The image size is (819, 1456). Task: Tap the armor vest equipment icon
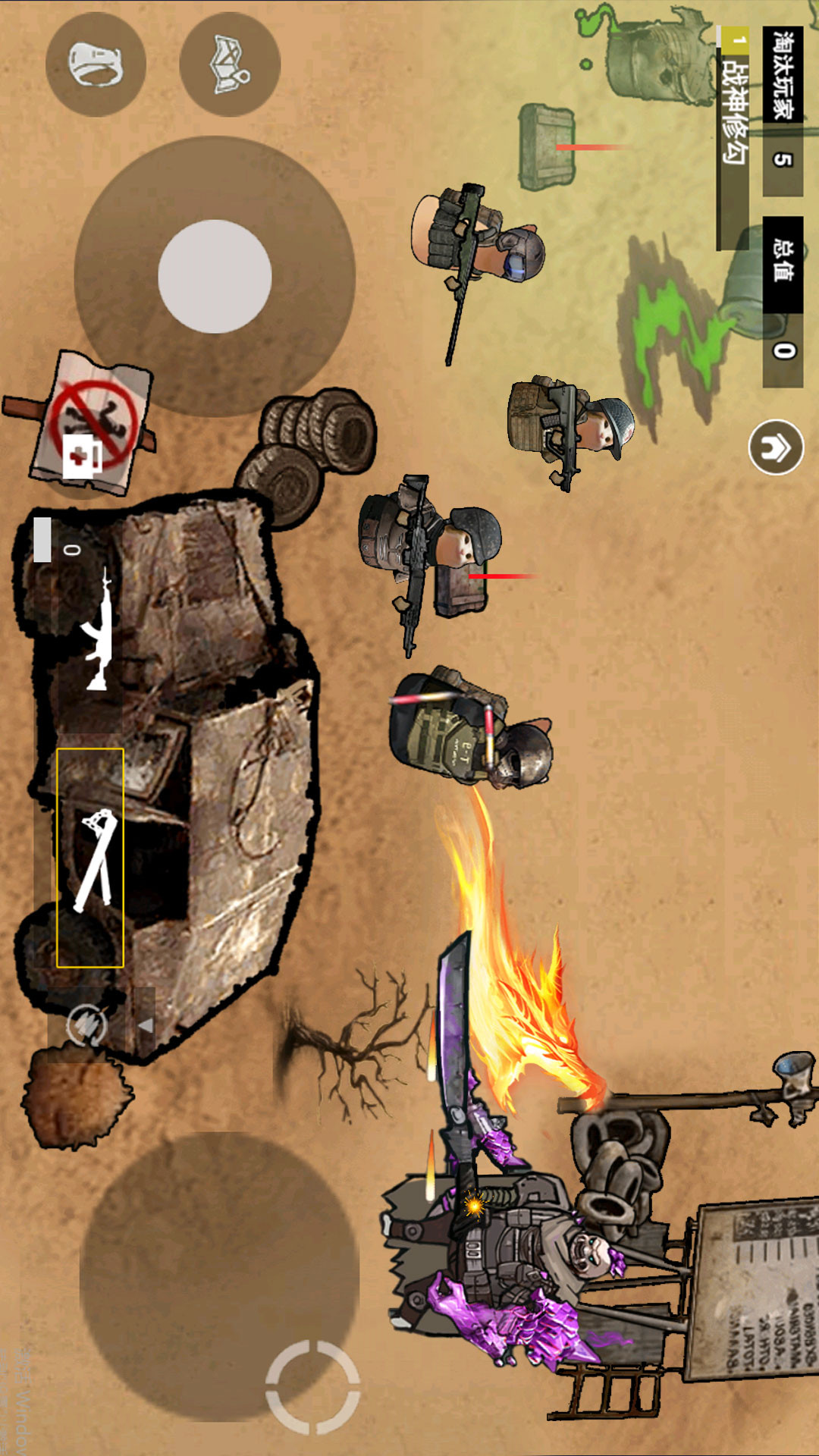(230, 64)
